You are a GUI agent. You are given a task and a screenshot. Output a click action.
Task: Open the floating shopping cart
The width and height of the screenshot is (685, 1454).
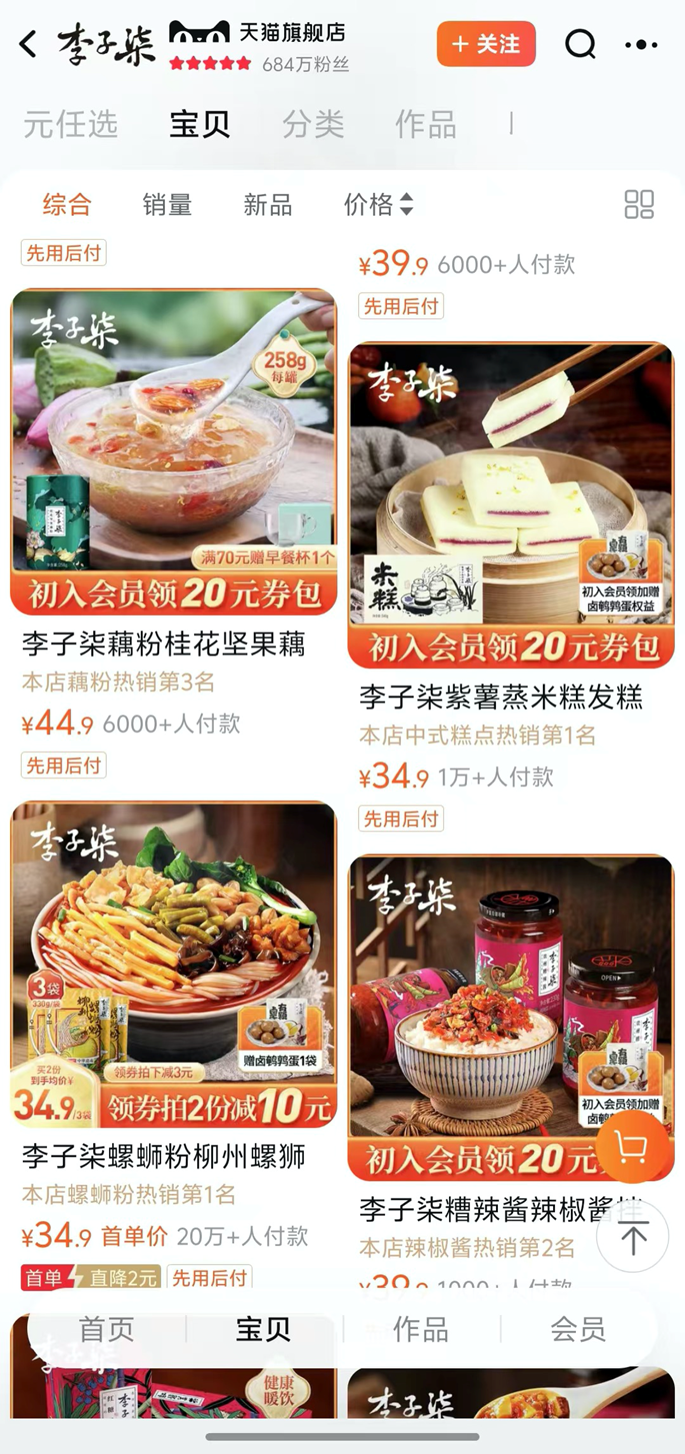click(631, 1148)
